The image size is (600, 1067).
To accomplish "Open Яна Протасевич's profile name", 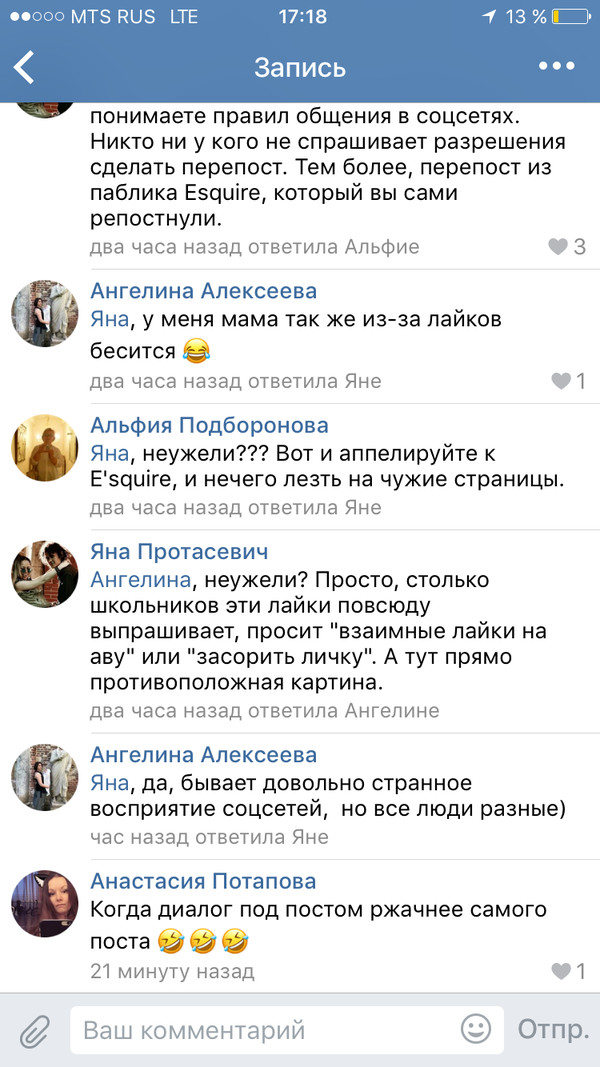I will coord(179,552).
